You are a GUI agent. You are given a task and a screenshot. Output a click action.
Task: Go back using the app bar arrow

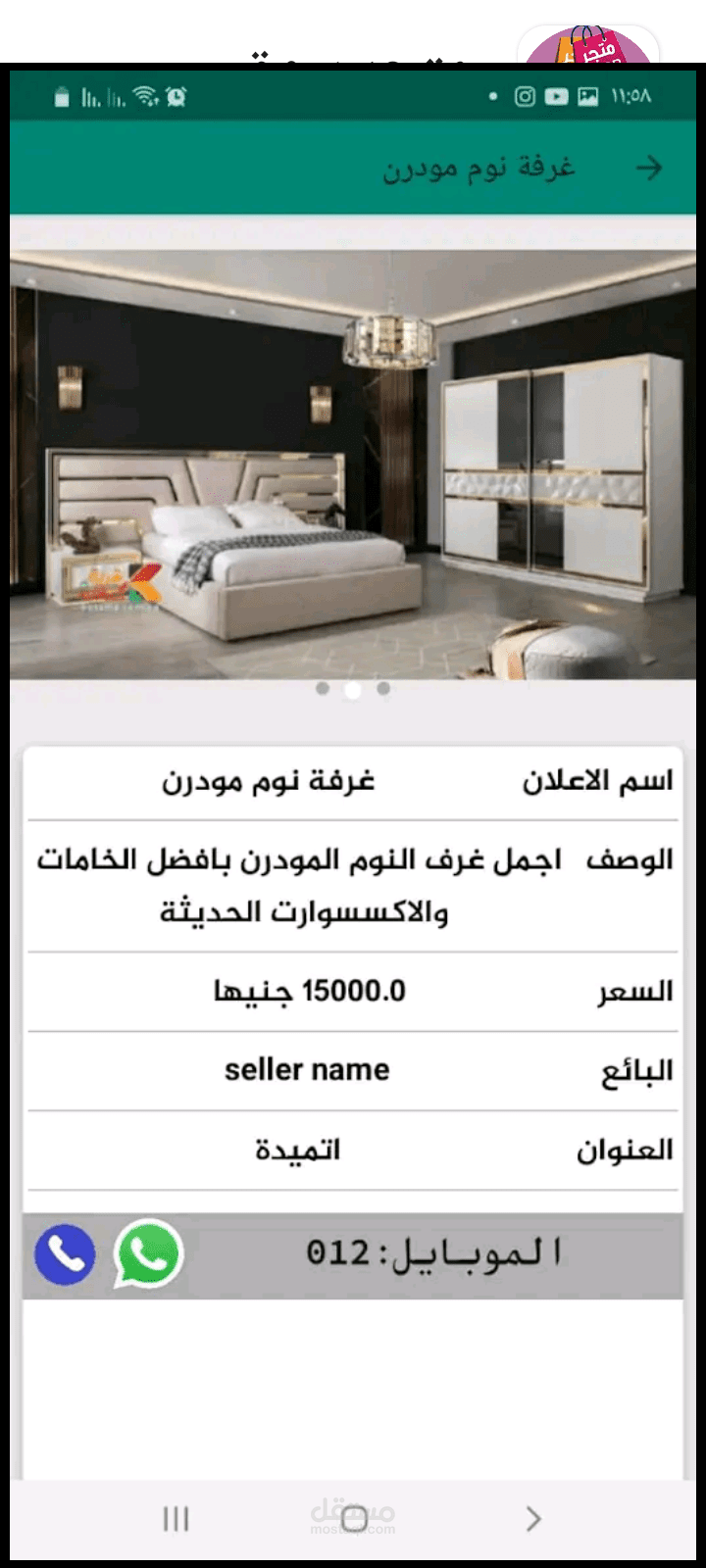click(648, 169)
